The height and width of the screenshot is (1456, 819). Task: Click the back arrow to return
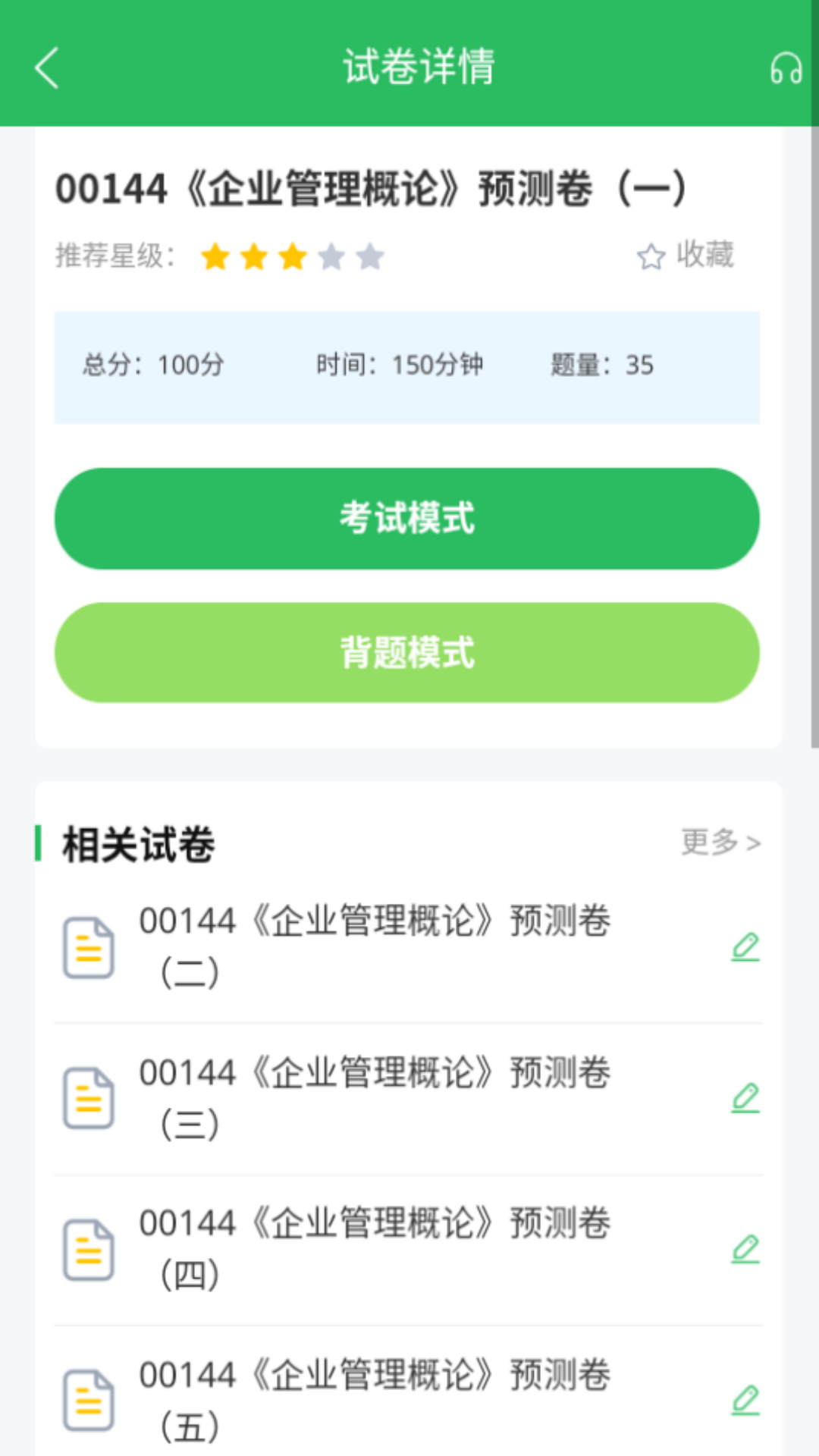47,67
